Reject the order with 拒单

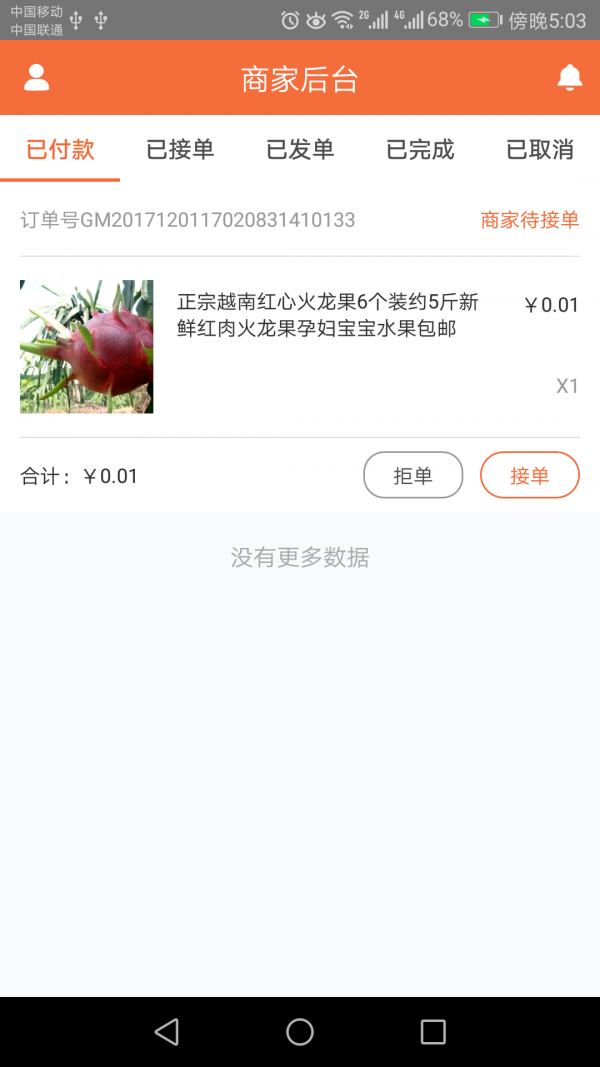413,475
